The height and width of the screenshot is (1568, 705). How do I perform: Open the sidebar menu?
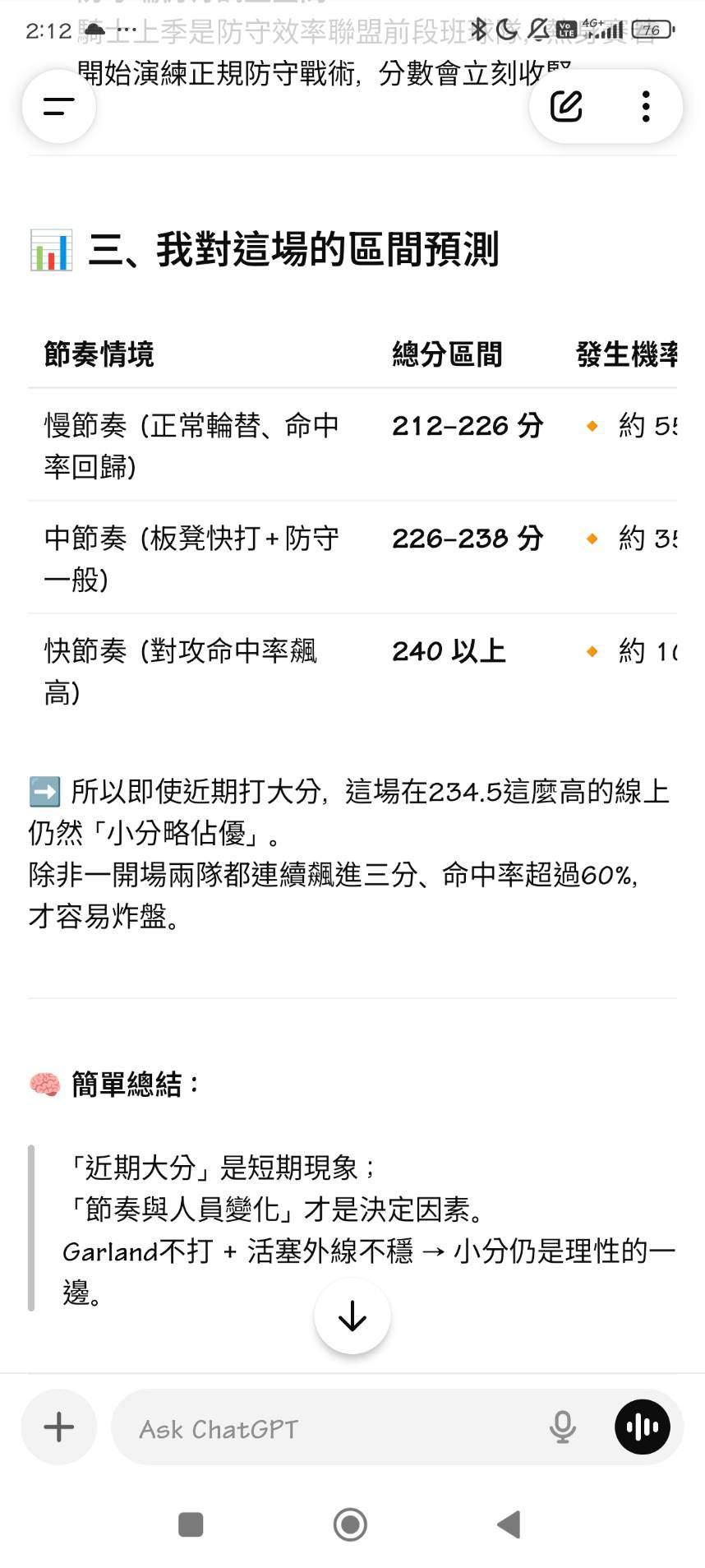58,107
